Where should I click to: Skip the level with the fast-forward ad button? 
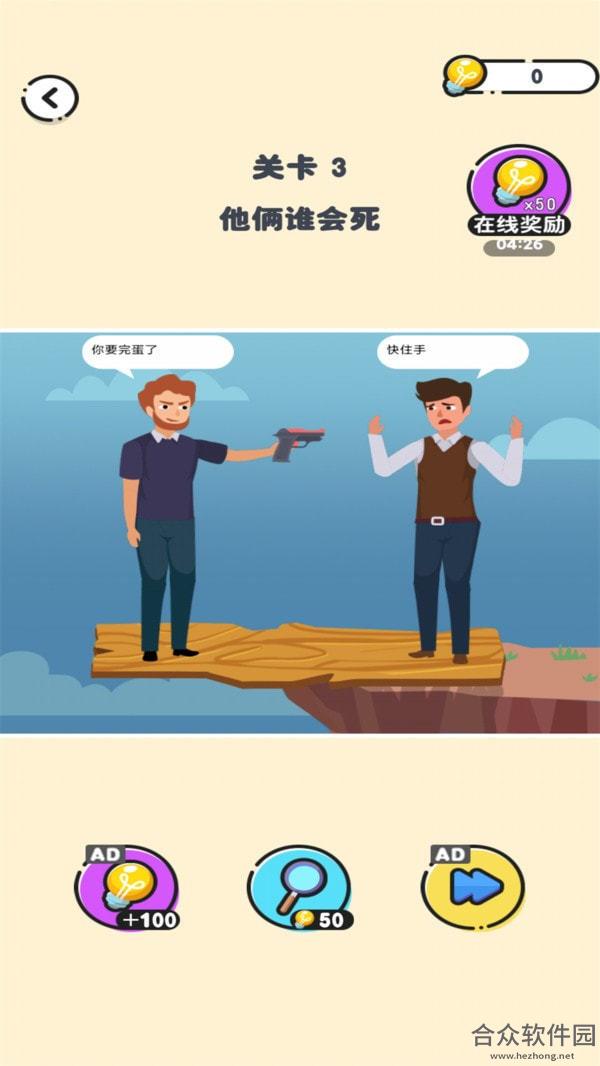473,887
